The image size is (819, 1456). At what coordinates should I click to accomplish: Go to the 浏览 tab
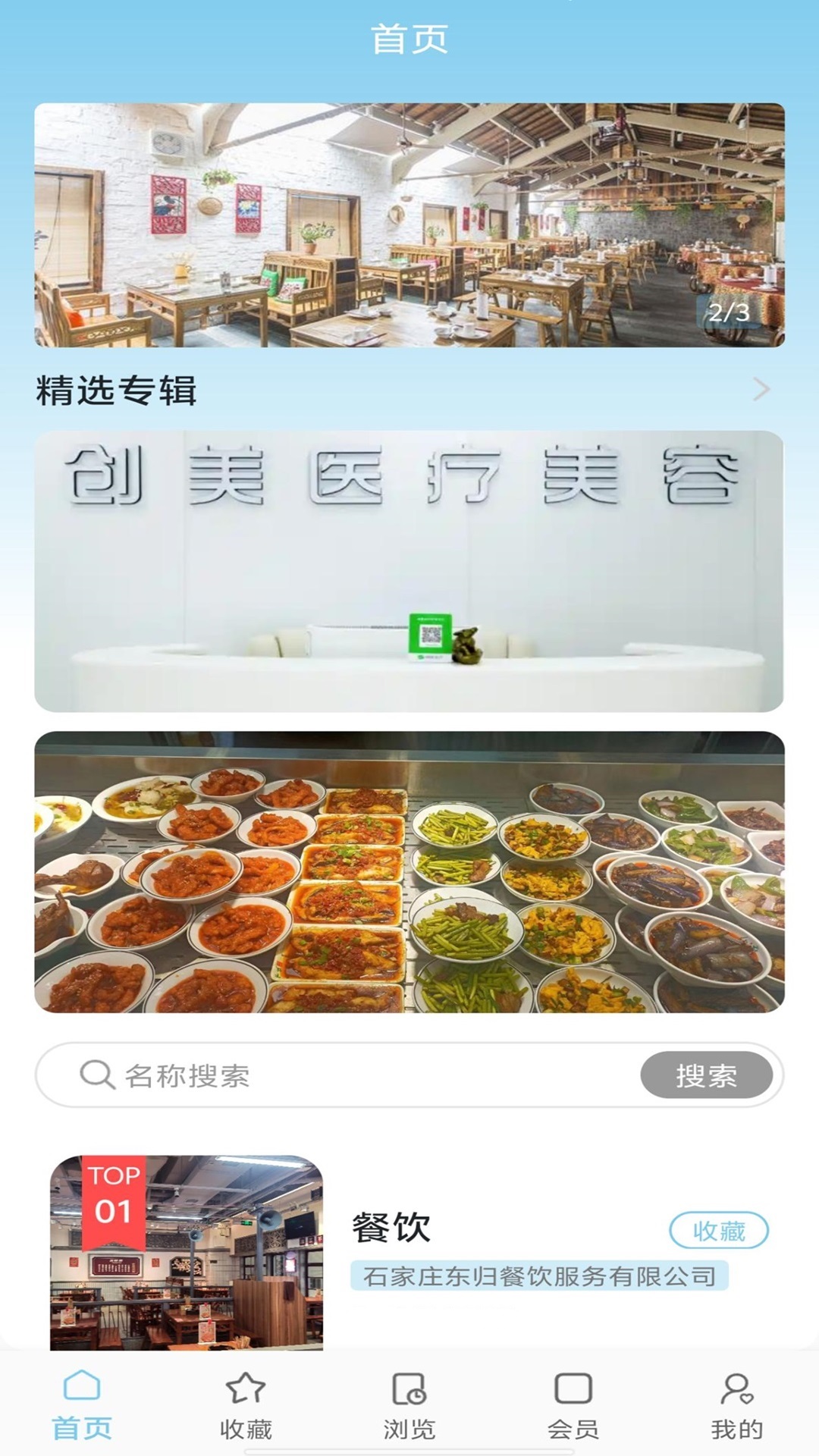[x=409, y=1405]
